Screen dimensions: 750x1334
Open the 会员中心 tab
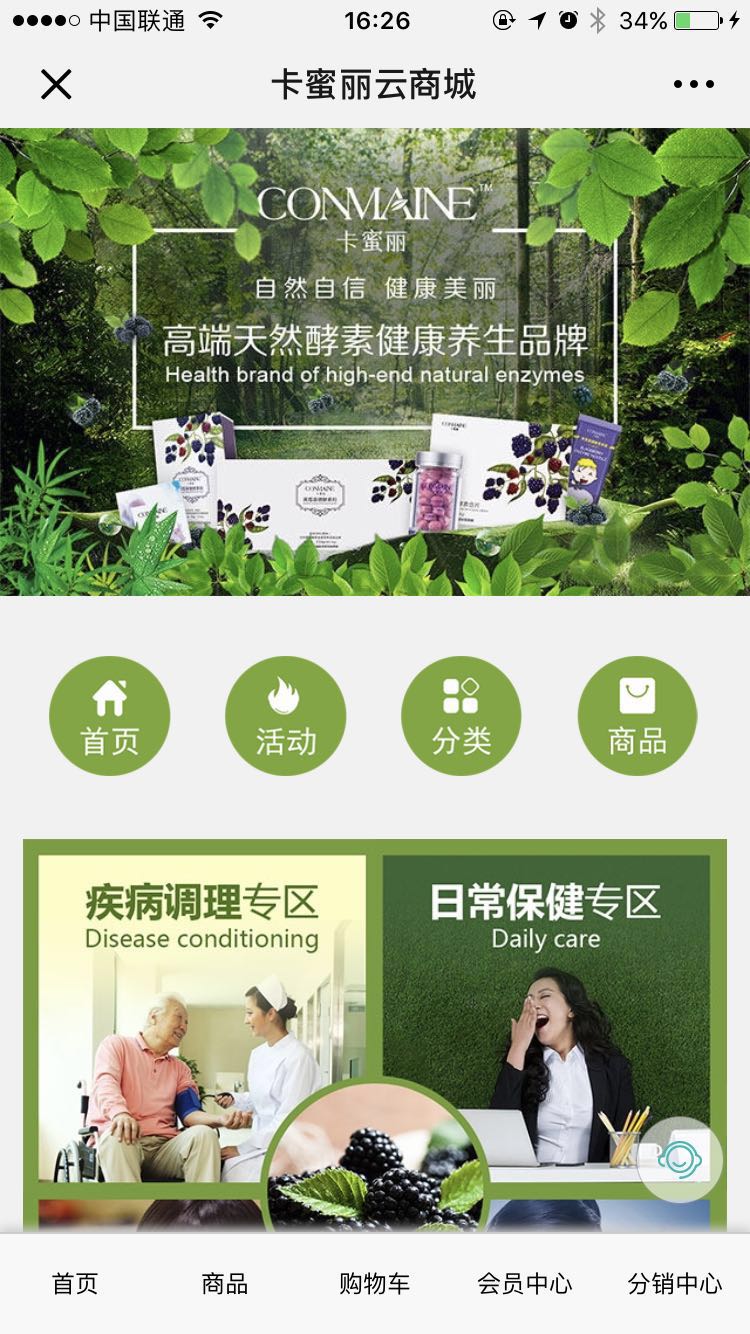coord(525,1284)
